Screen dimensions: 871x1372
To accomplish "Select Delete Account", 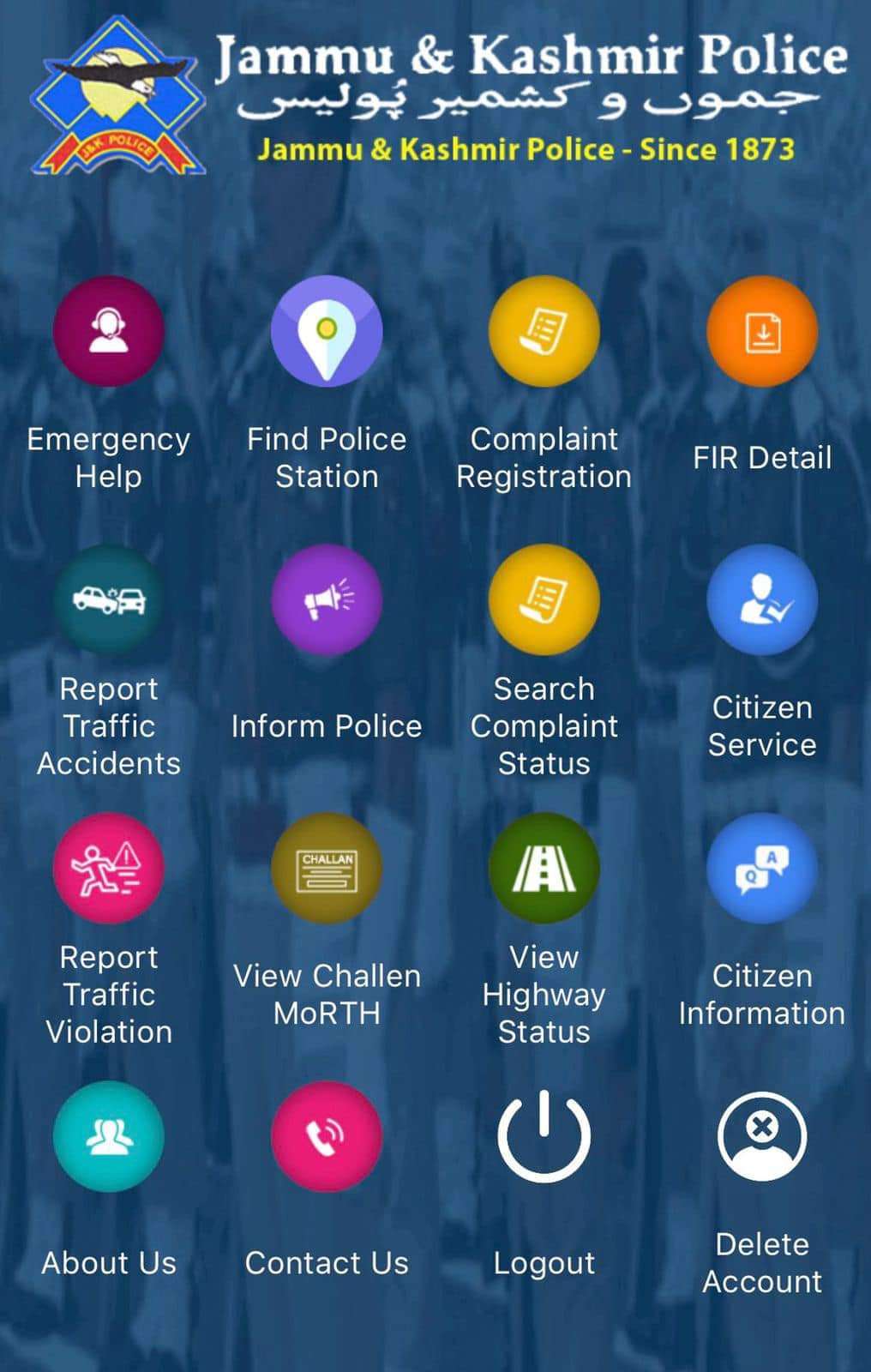I will pos(762,1137).
